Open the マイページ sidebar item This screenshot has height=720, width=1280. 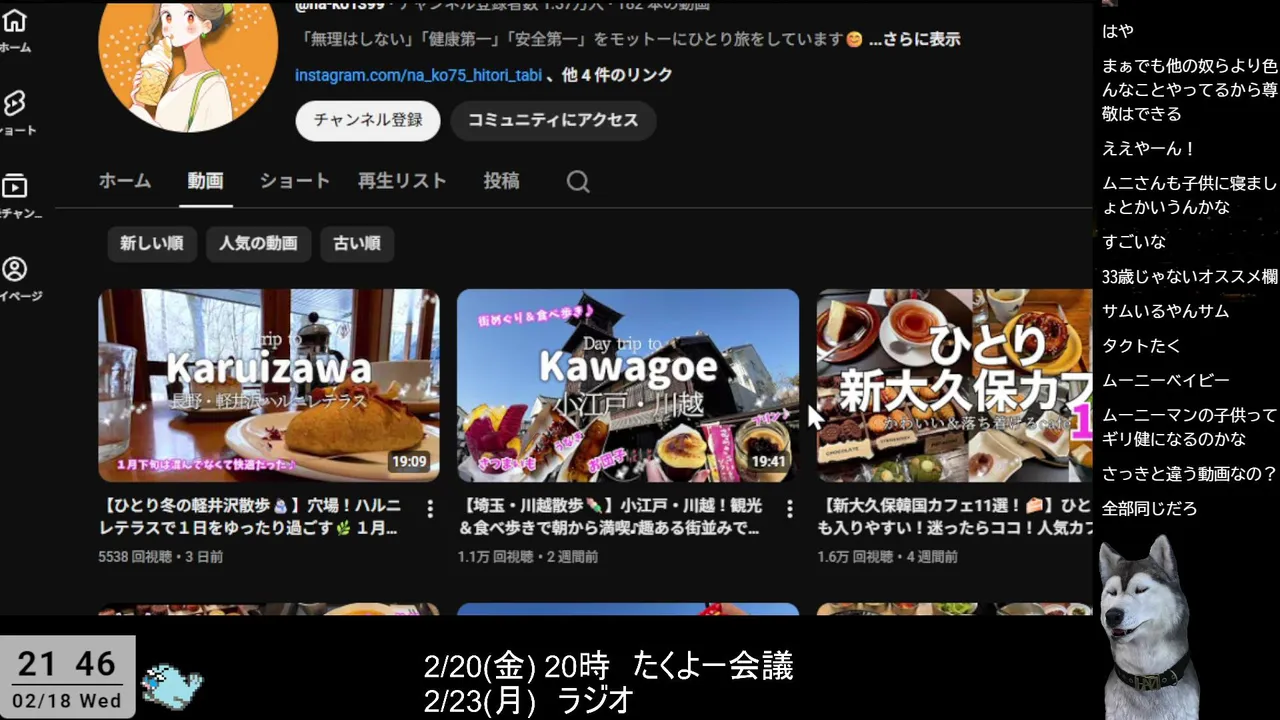15,279
